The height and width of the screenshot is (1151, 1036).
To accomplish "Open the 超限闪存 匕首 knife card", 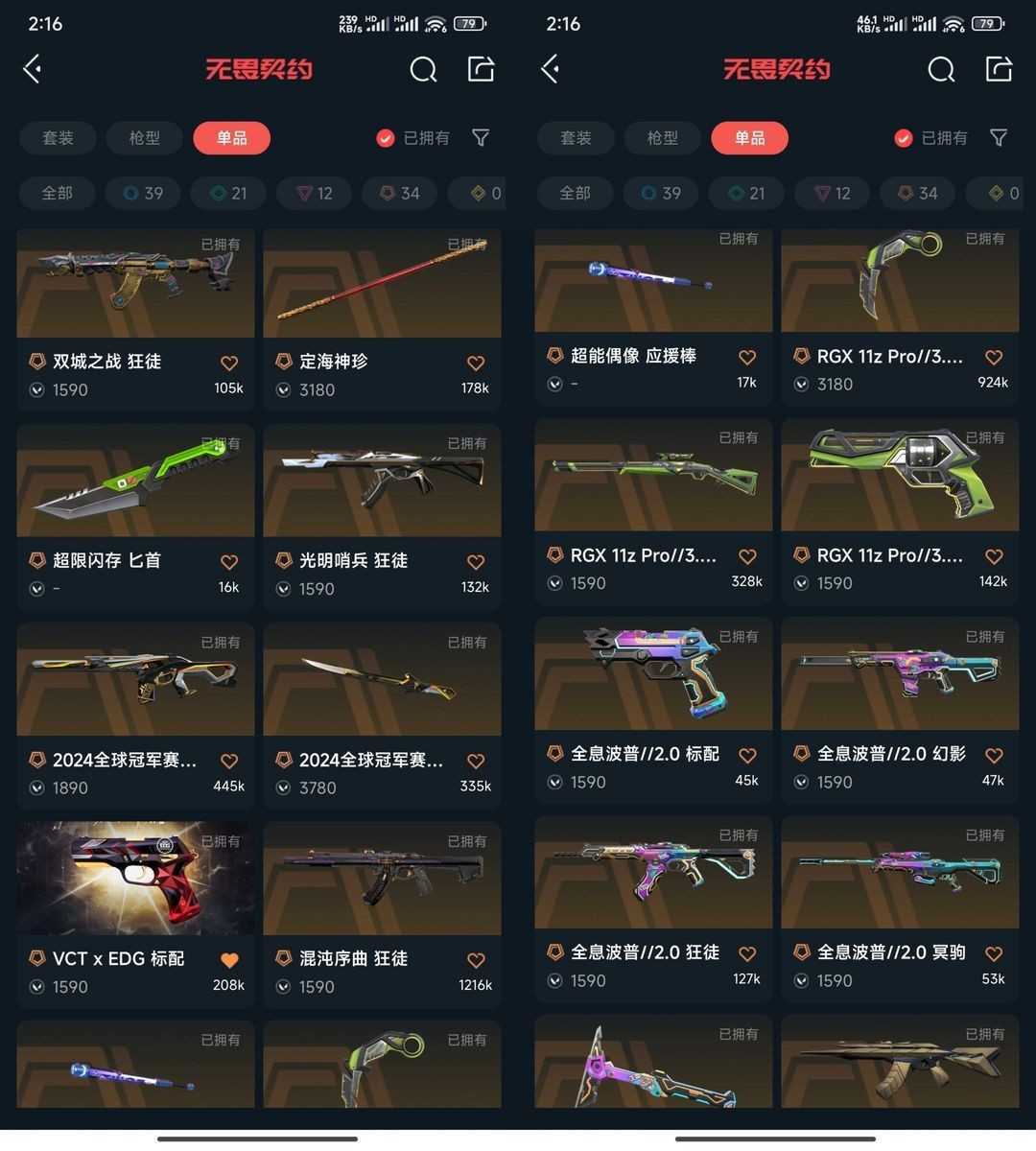I will 135,517.
